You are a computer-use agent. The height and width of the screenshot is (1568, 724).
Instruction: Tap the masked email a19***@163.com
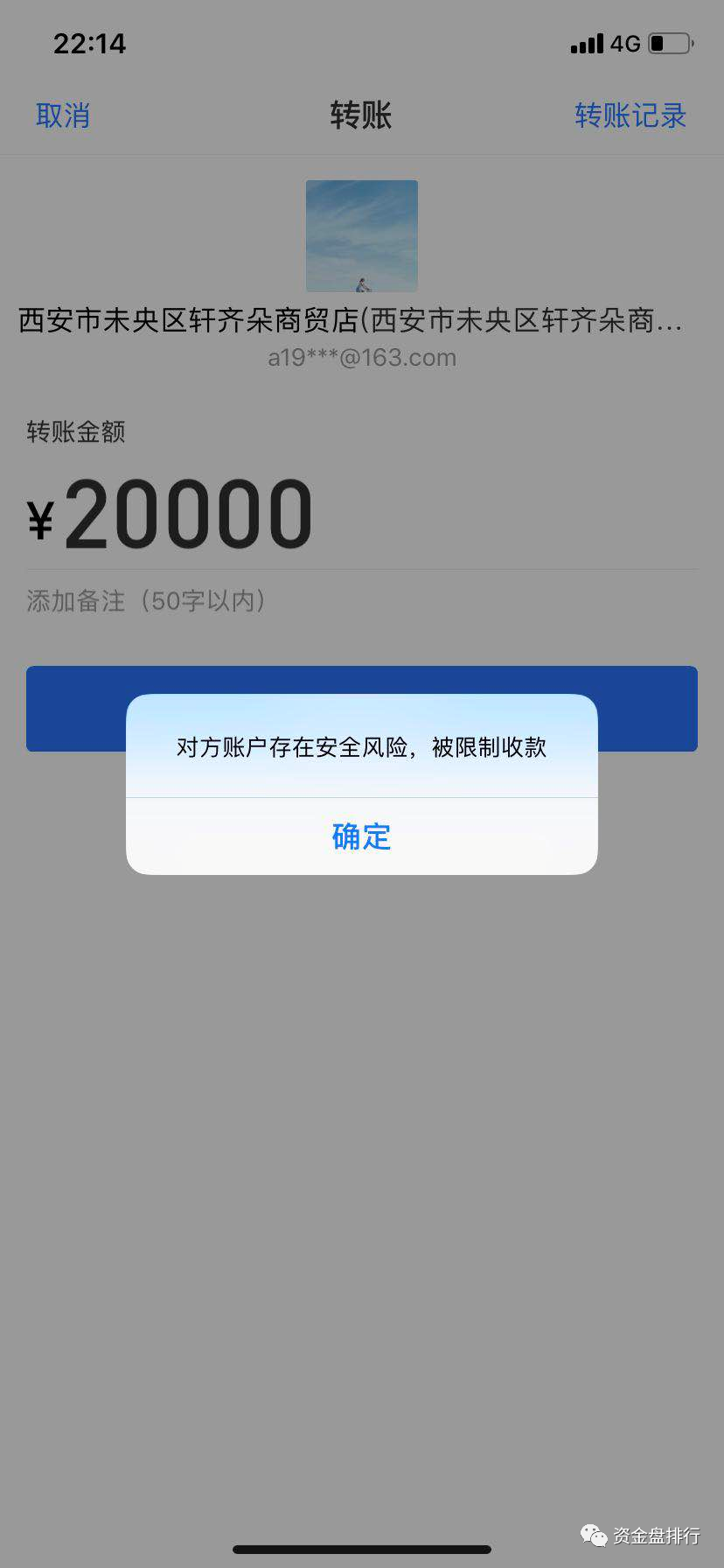361,357
